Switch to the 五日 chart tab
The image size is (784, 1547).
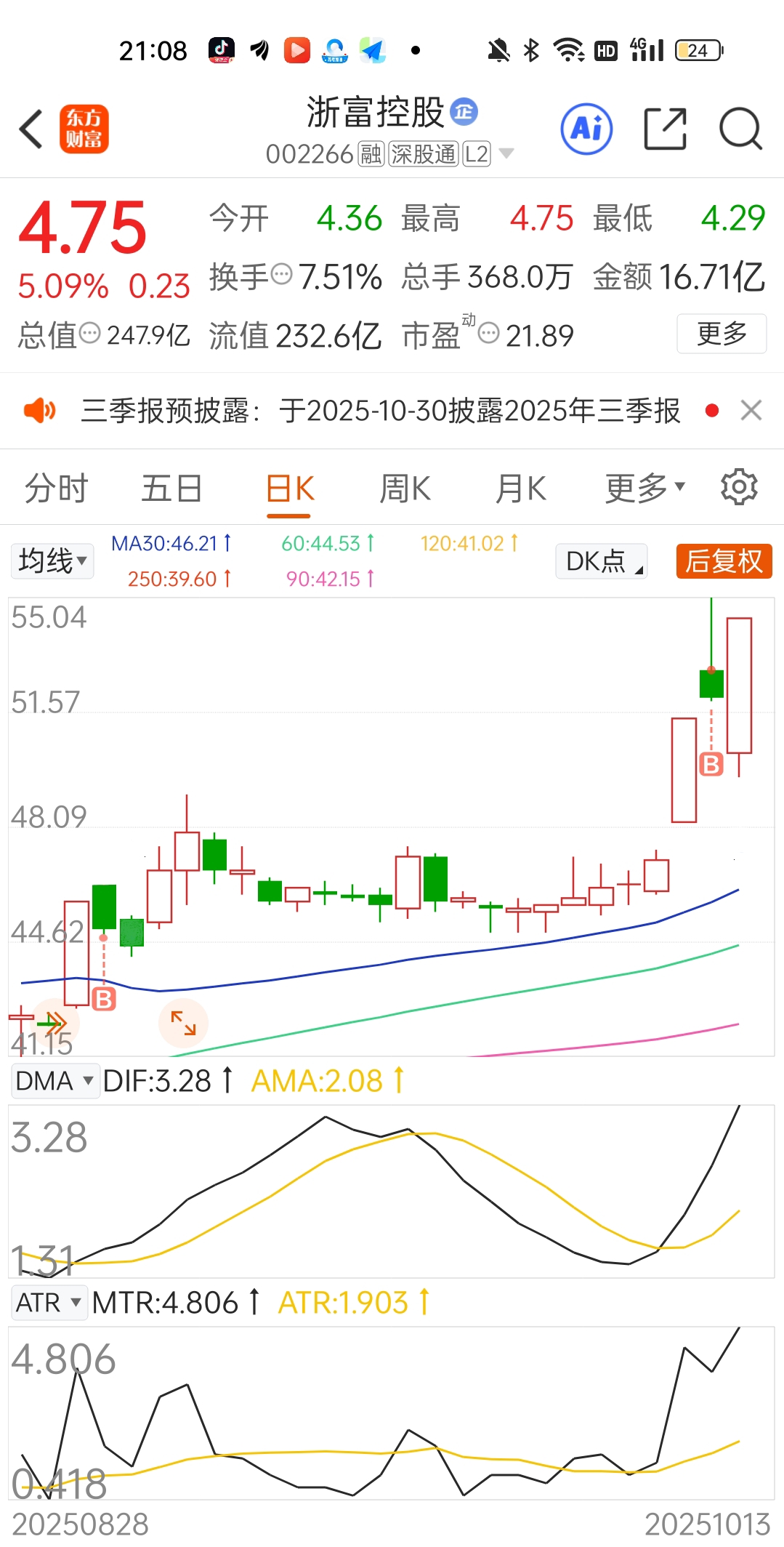[171, 488]
